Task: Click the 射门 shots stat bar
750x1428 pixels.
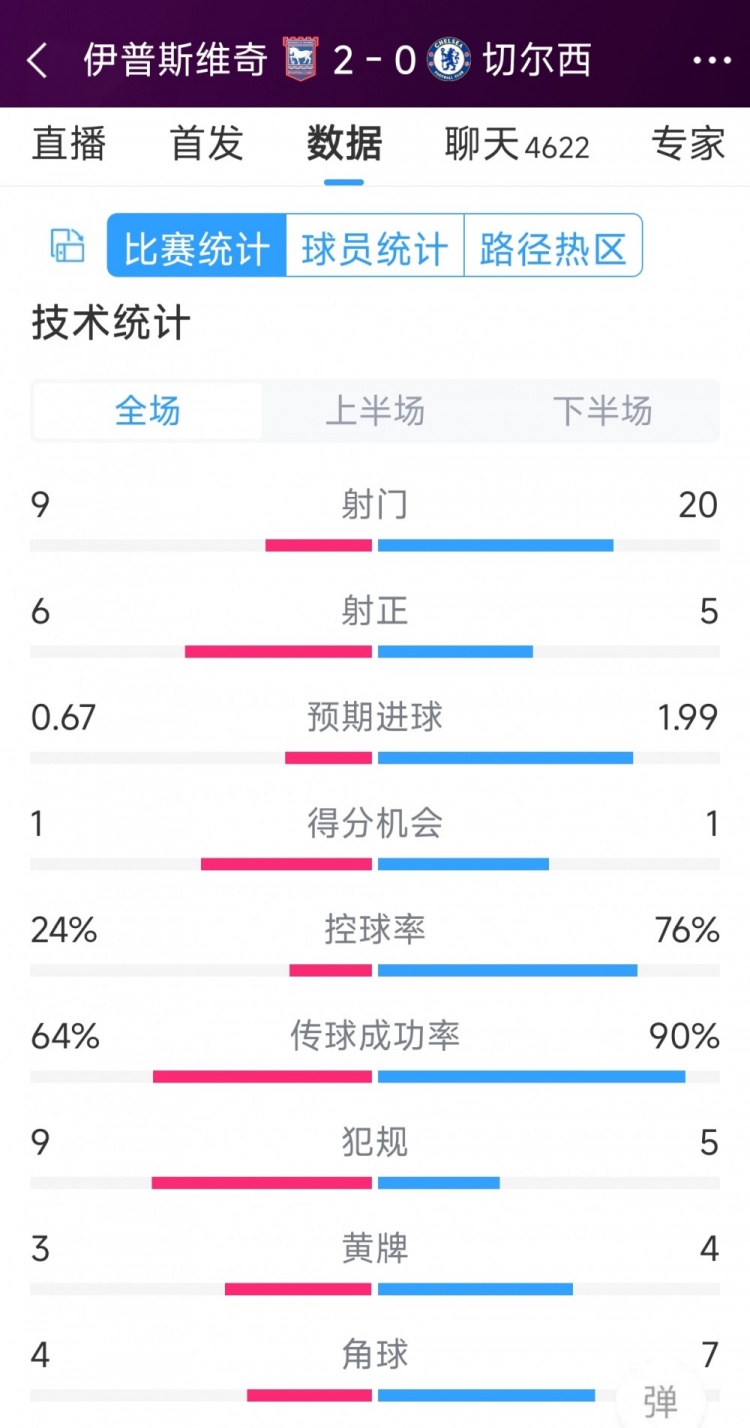Action: click(375, 544)
